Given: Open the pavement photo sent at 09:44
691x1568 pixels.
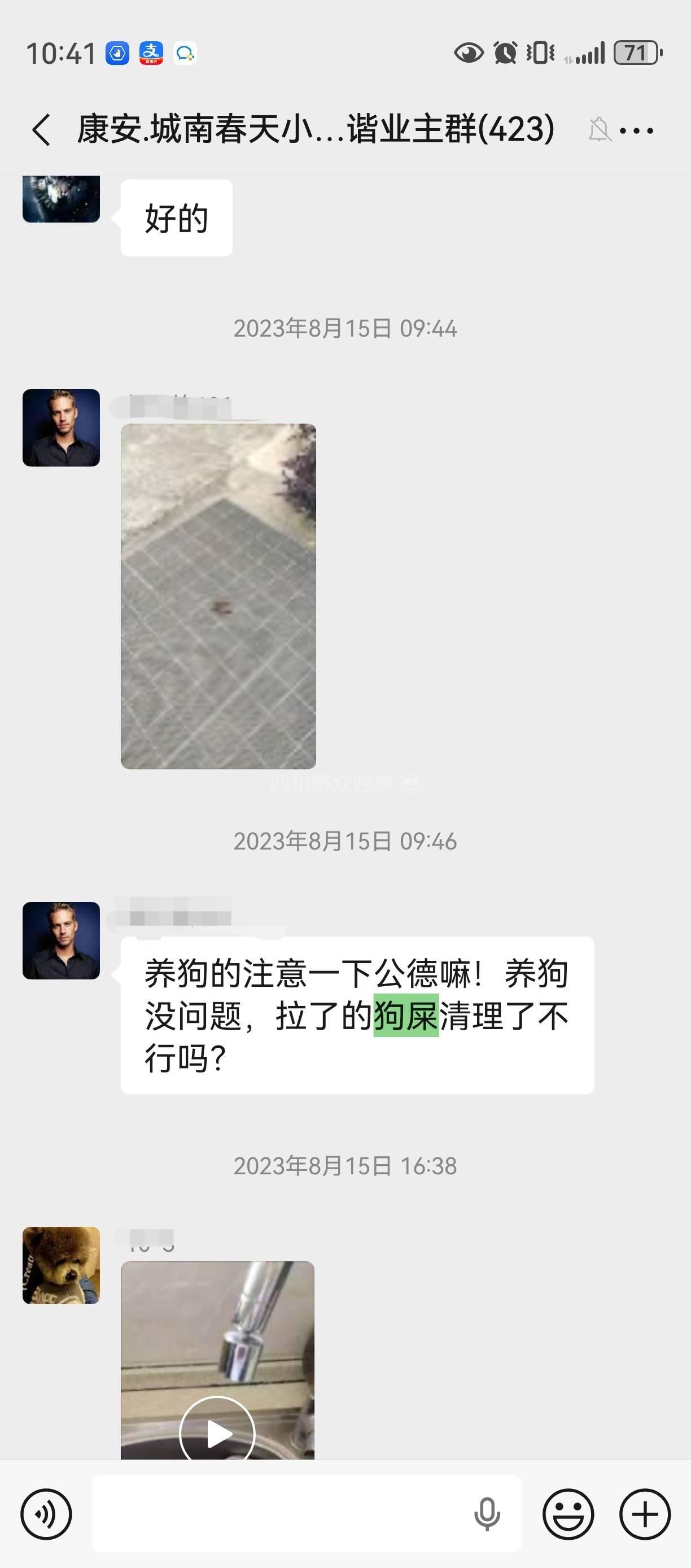Looking at the screenshot, I should [218, 596].
